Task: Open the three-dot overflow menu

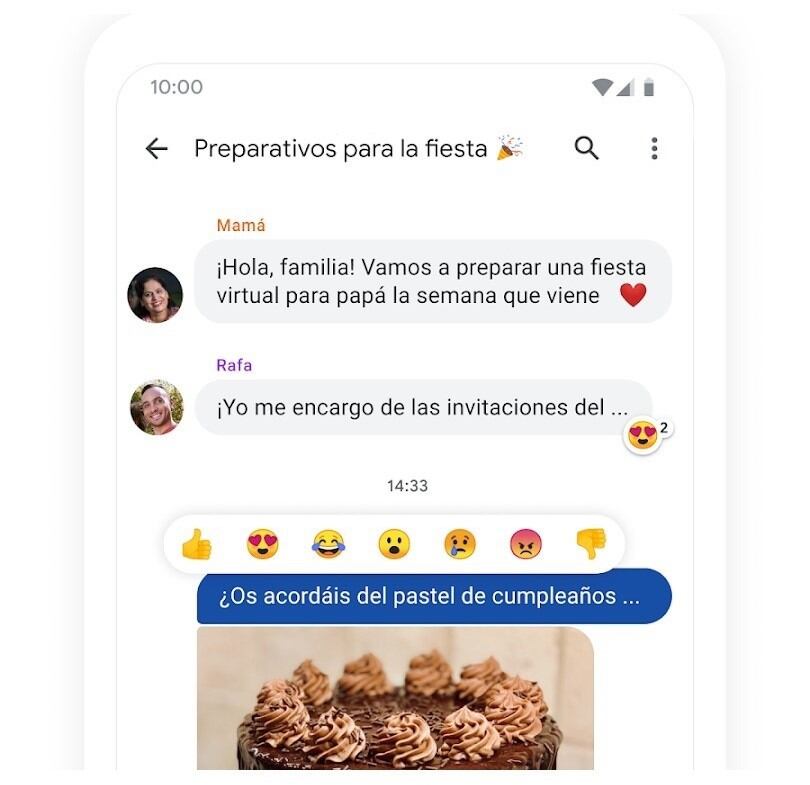Action: click(654, 149)
